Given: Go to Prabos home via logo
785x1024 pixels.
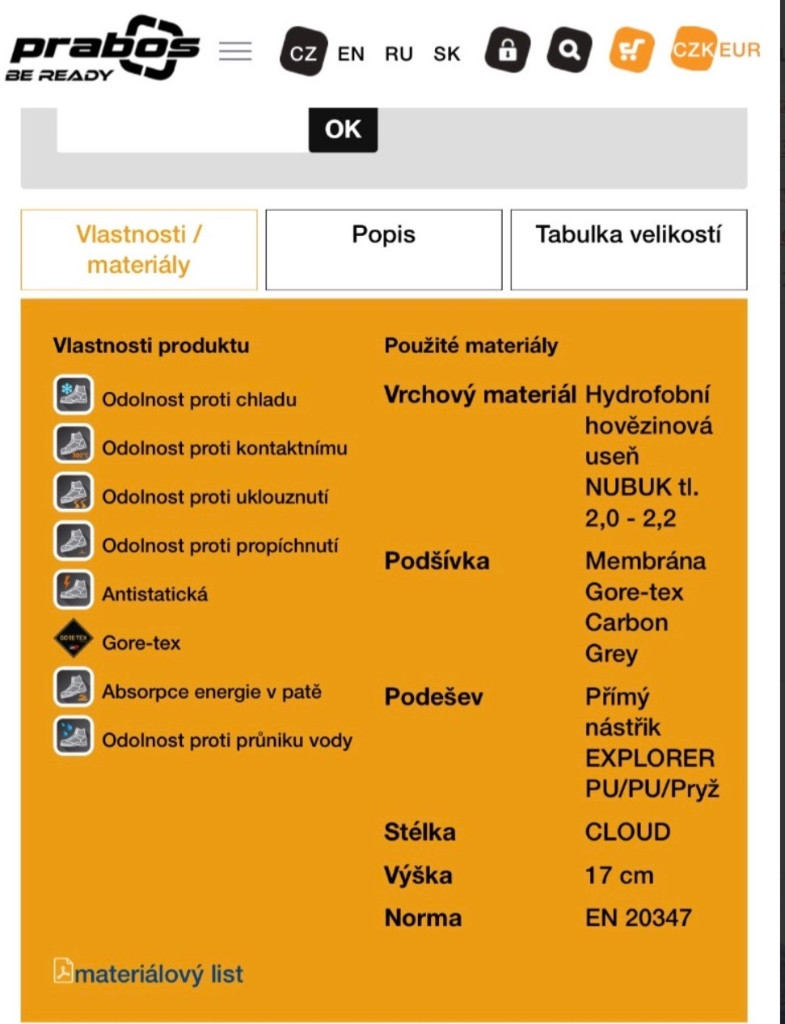Looking at the screenshot, I should tap(102, 49).
